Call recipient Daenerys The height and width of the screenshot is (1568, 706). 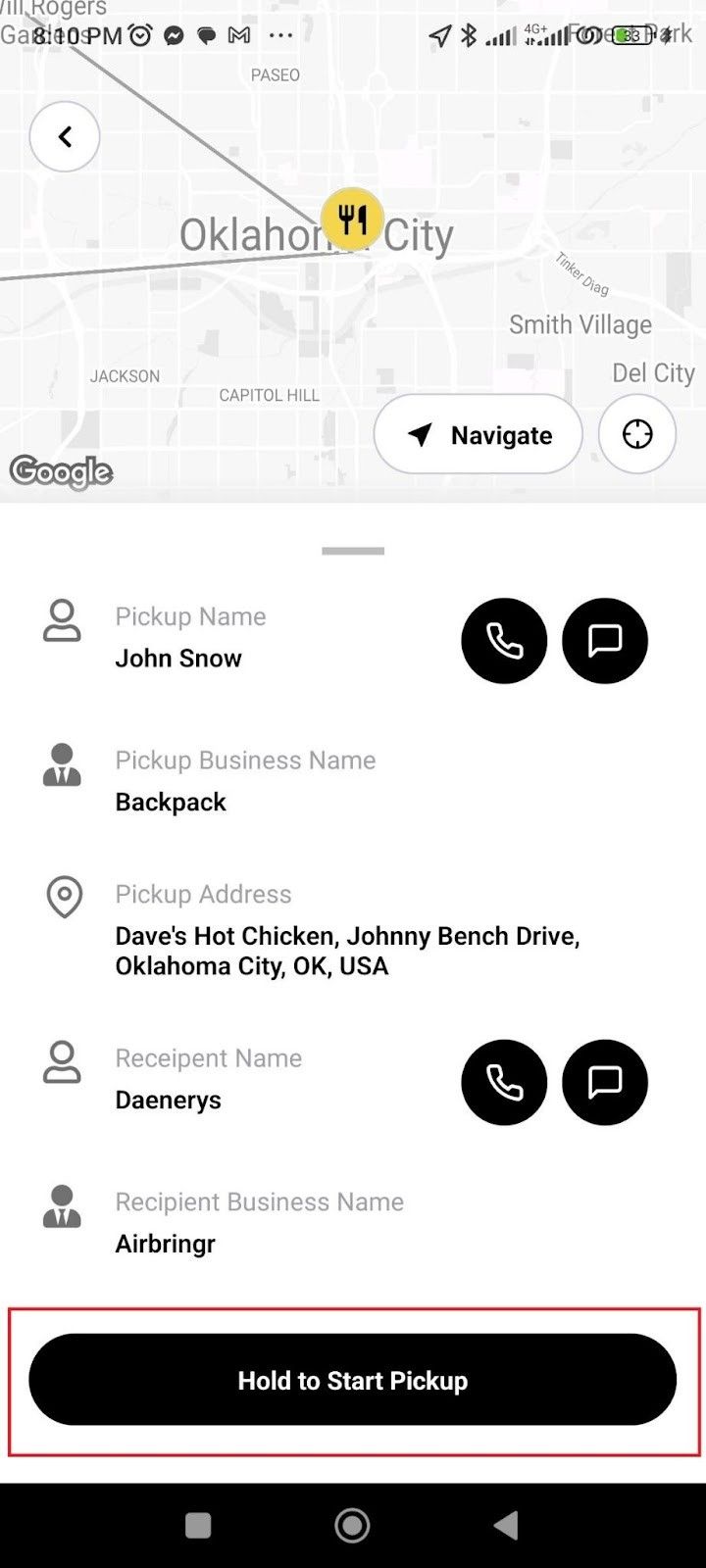pos(504,1082)
